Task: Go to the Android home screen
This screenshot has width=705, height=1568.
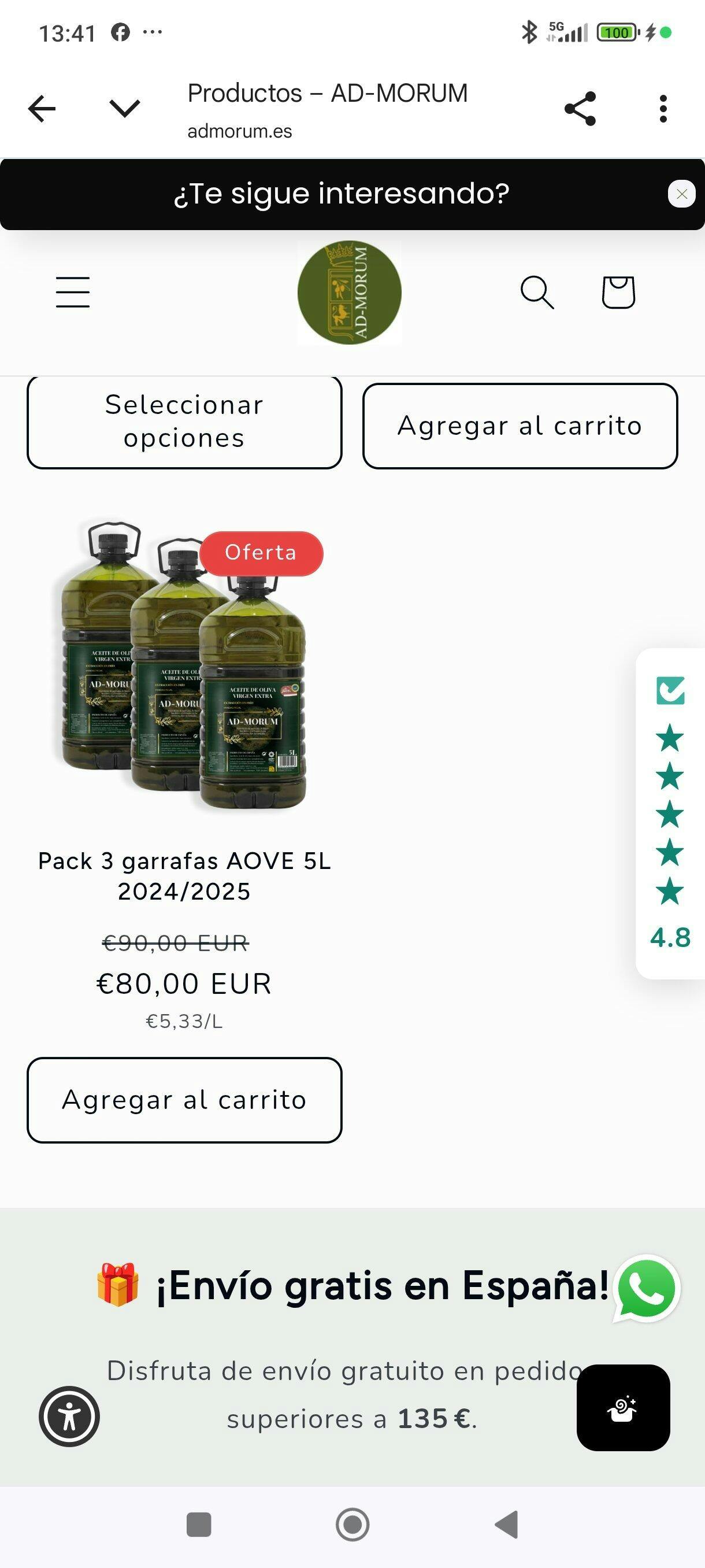Action: [x=352, y=1524]
